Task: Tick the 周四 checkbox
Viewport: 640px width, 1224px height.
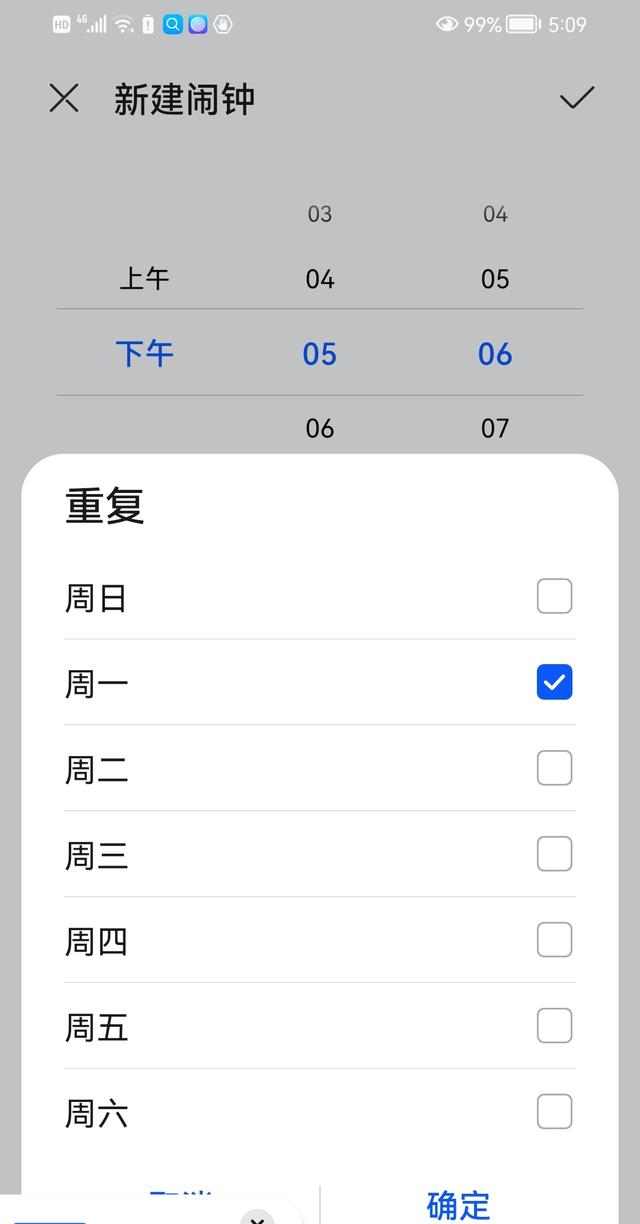Action: pyautogui.click(x=554, y=940)
